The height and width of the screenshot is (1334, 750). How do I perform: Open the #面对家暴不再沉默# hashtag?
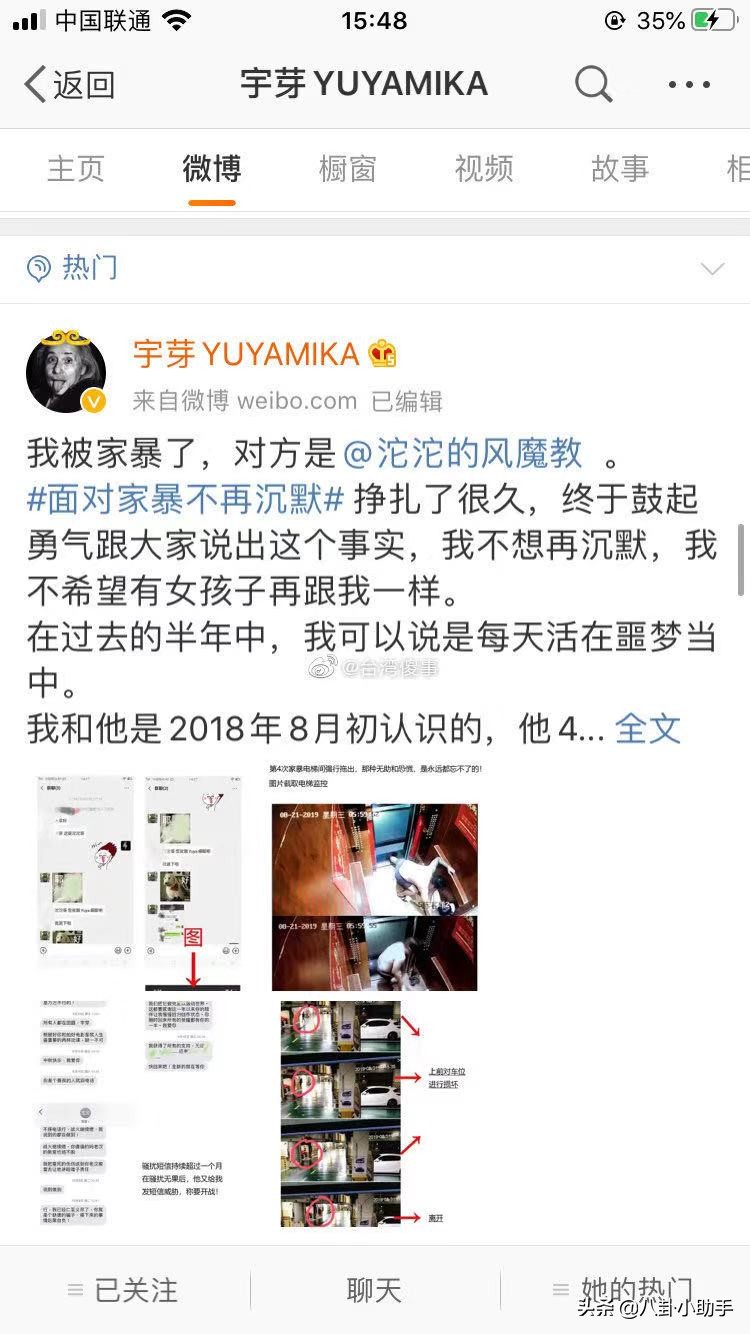click(x=186, y=499)
